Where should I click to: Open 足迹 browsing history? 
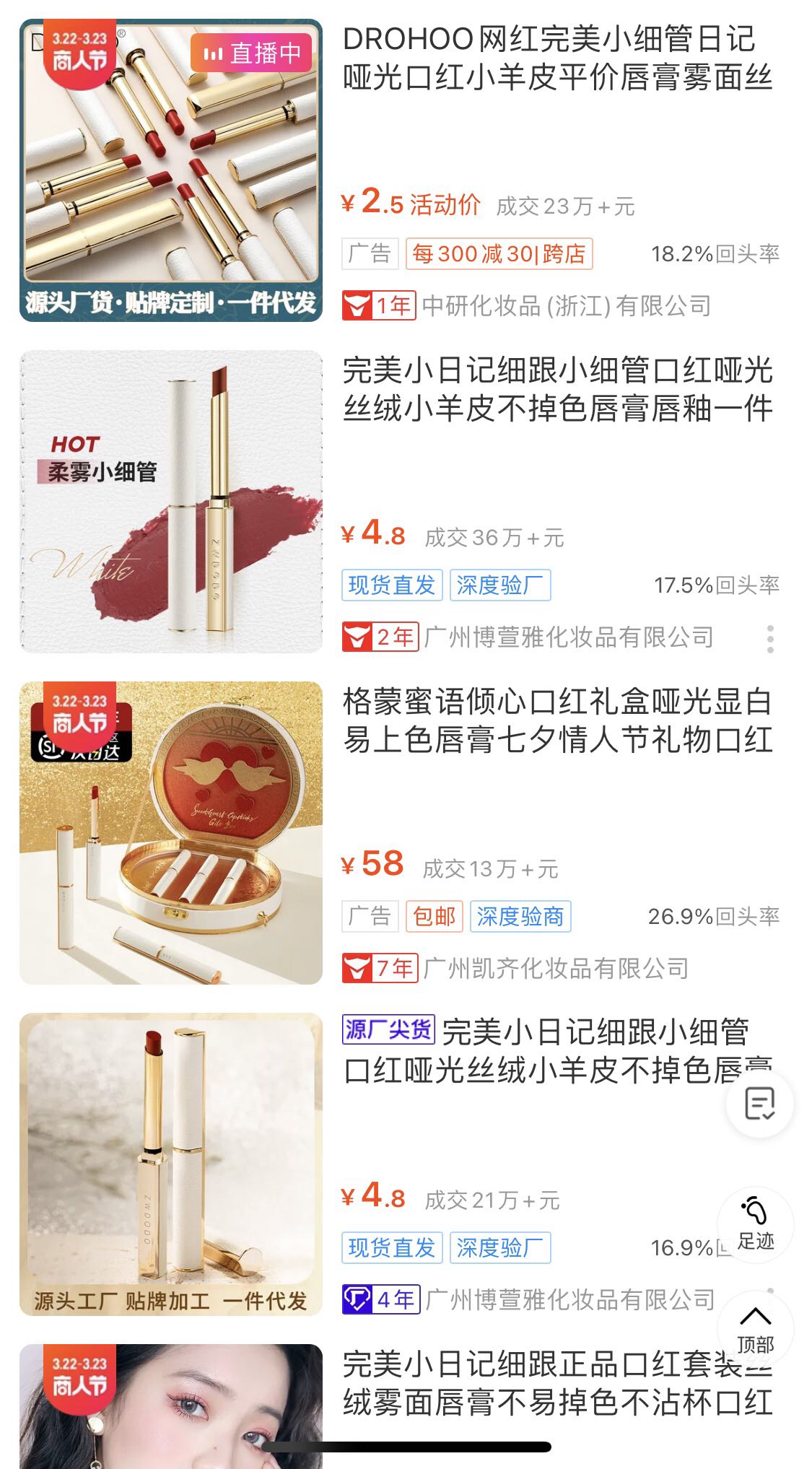tap(755, 1224)
